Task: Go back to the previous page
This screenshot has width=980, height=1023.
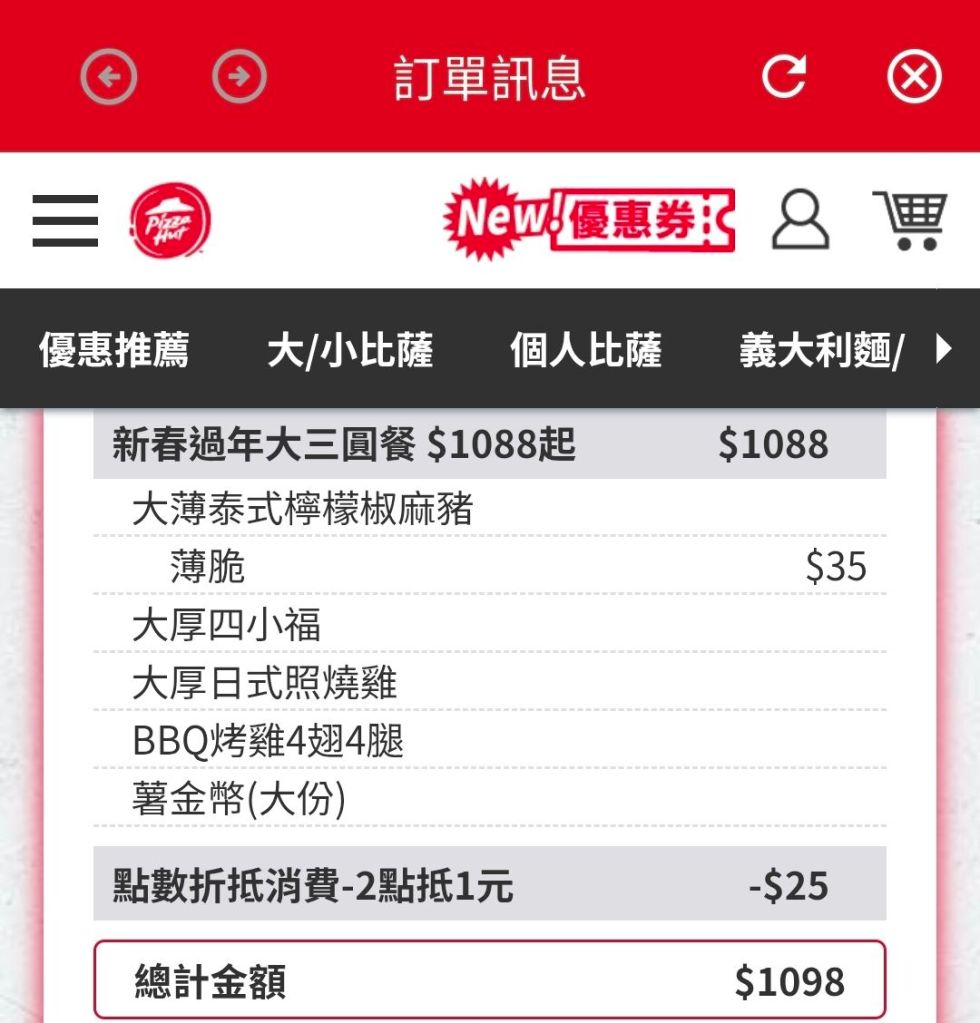Action: pyautogui.click(x=109, y=77)
